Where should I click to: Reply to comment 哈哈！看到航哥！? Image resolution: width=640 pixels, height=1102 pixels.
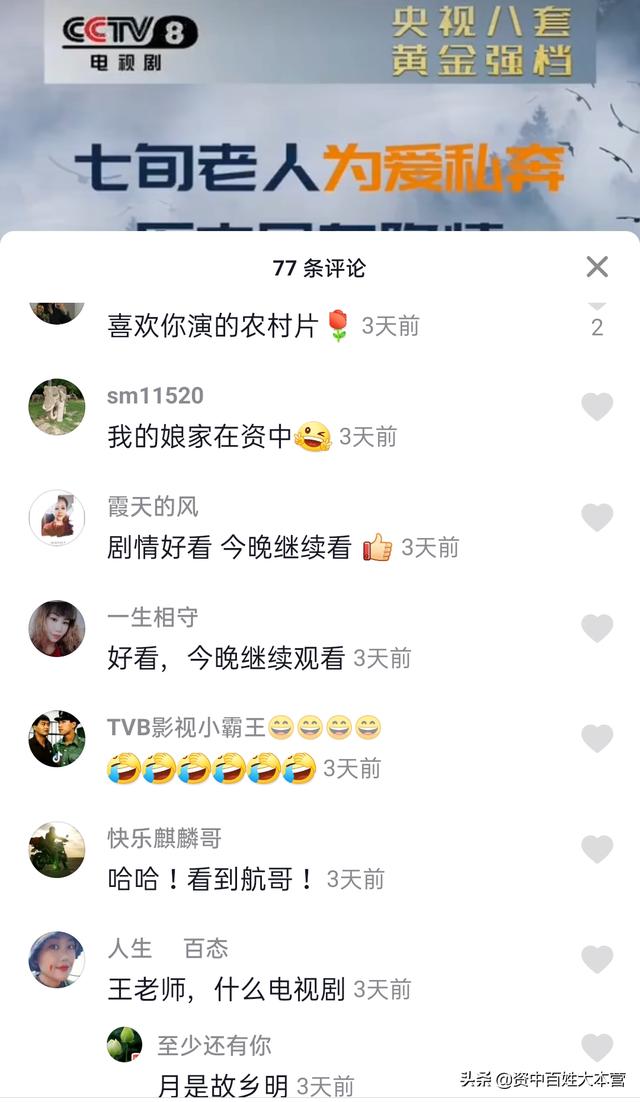[211, 880]
